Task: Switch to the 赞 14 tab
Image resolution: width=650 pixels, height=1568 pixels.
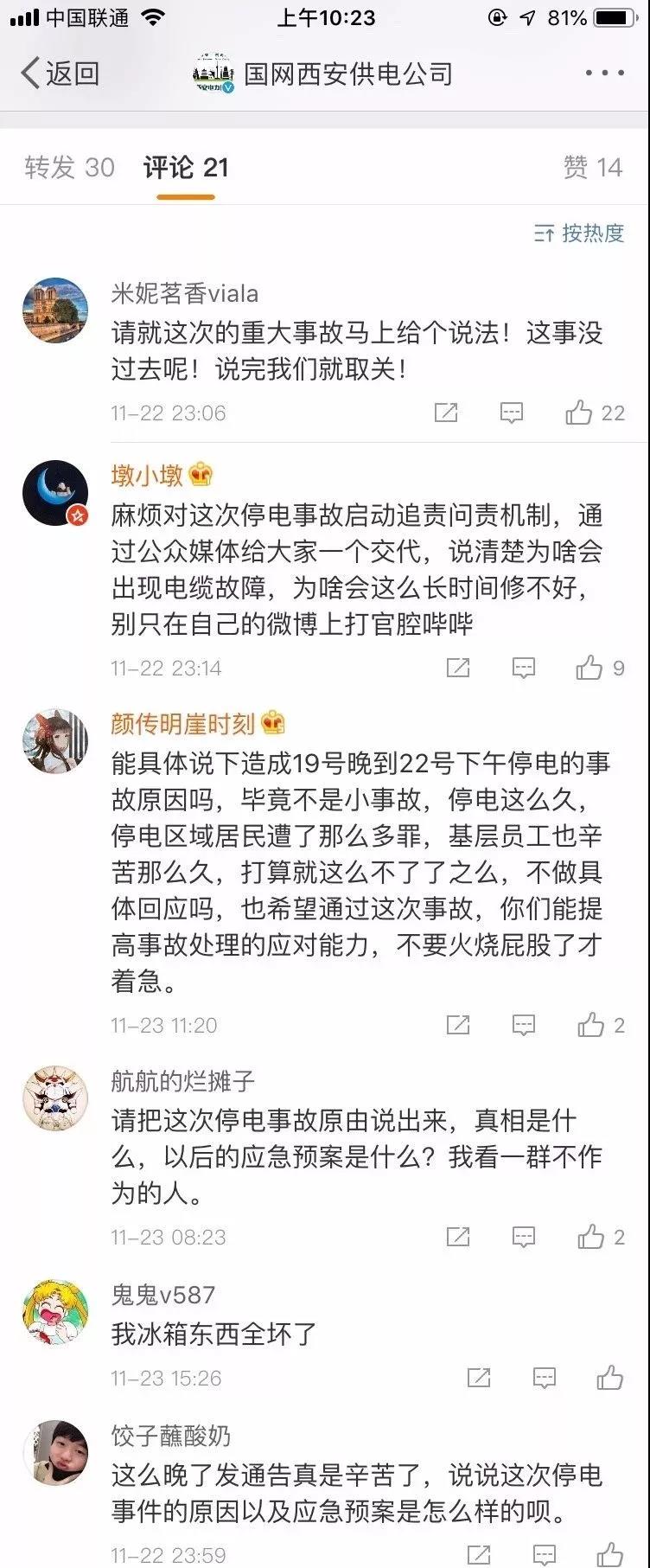Action: (593, 167)
